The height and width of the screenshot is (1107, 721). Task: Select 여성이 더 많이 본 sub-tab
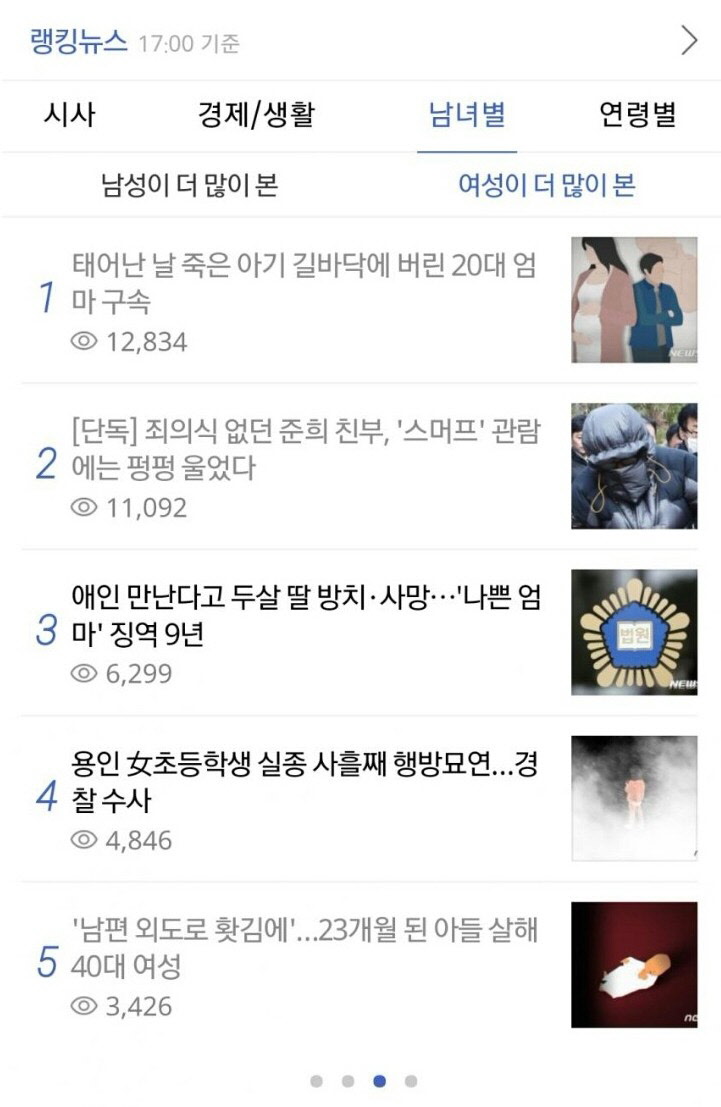(546, 185)
